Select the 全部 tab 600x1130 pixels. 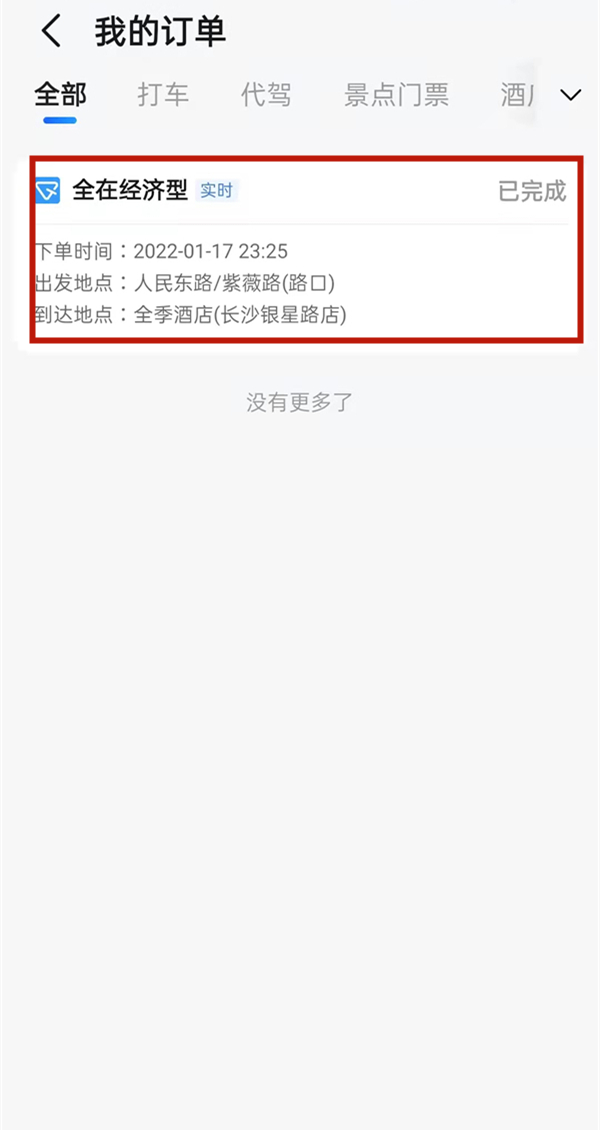coord(60,96)
